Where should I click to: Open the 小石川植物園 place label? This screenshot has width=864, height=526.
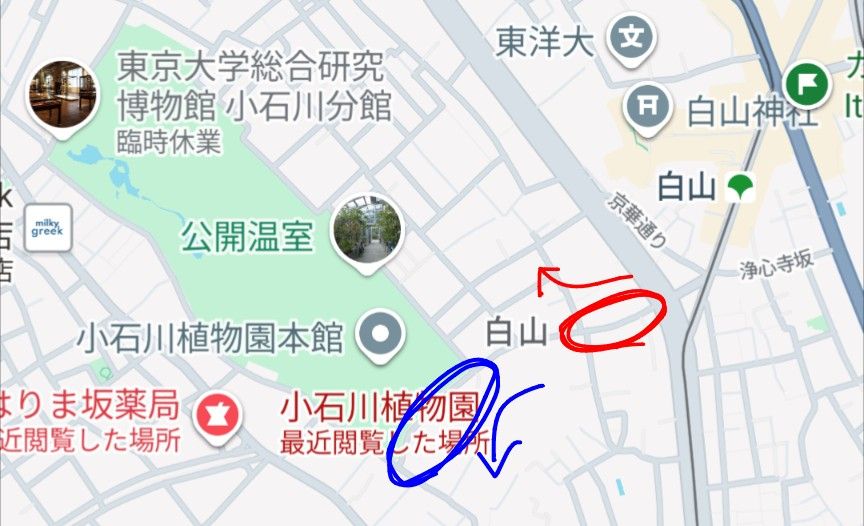click(x=378, y=408)
